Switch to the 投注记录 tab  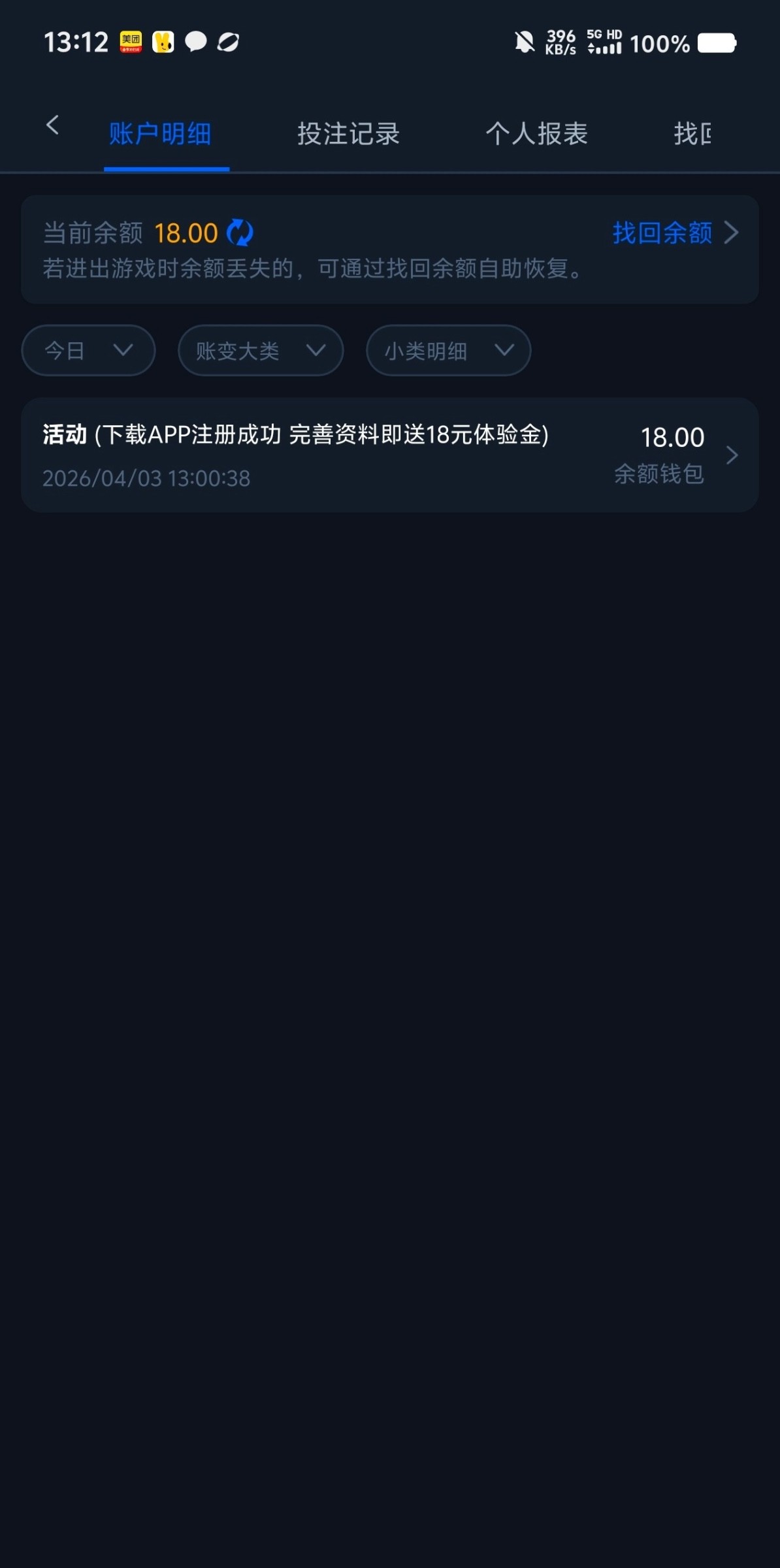[x=348, y=134]
